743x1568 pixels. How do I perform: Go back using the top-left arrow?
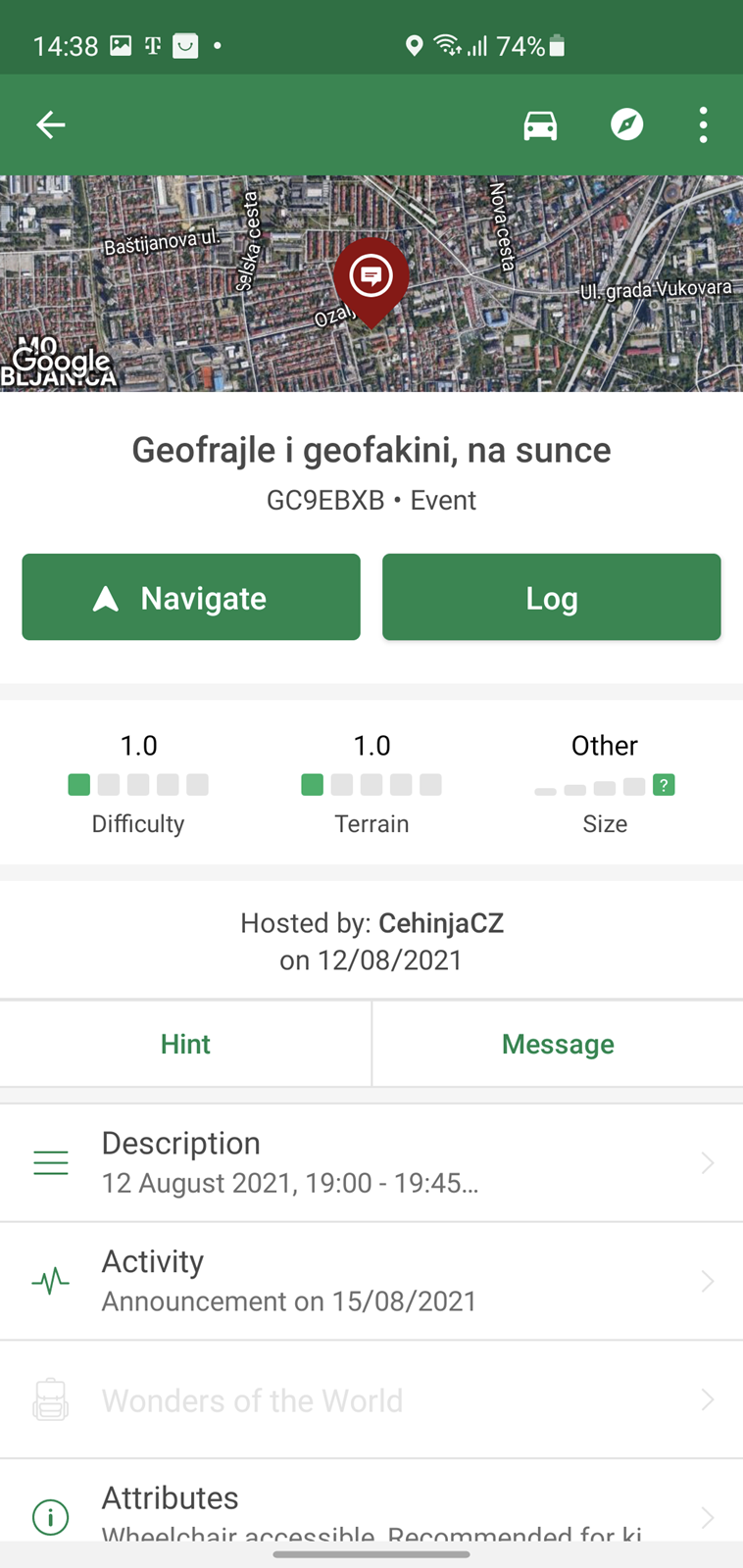[x=51, y=124]
